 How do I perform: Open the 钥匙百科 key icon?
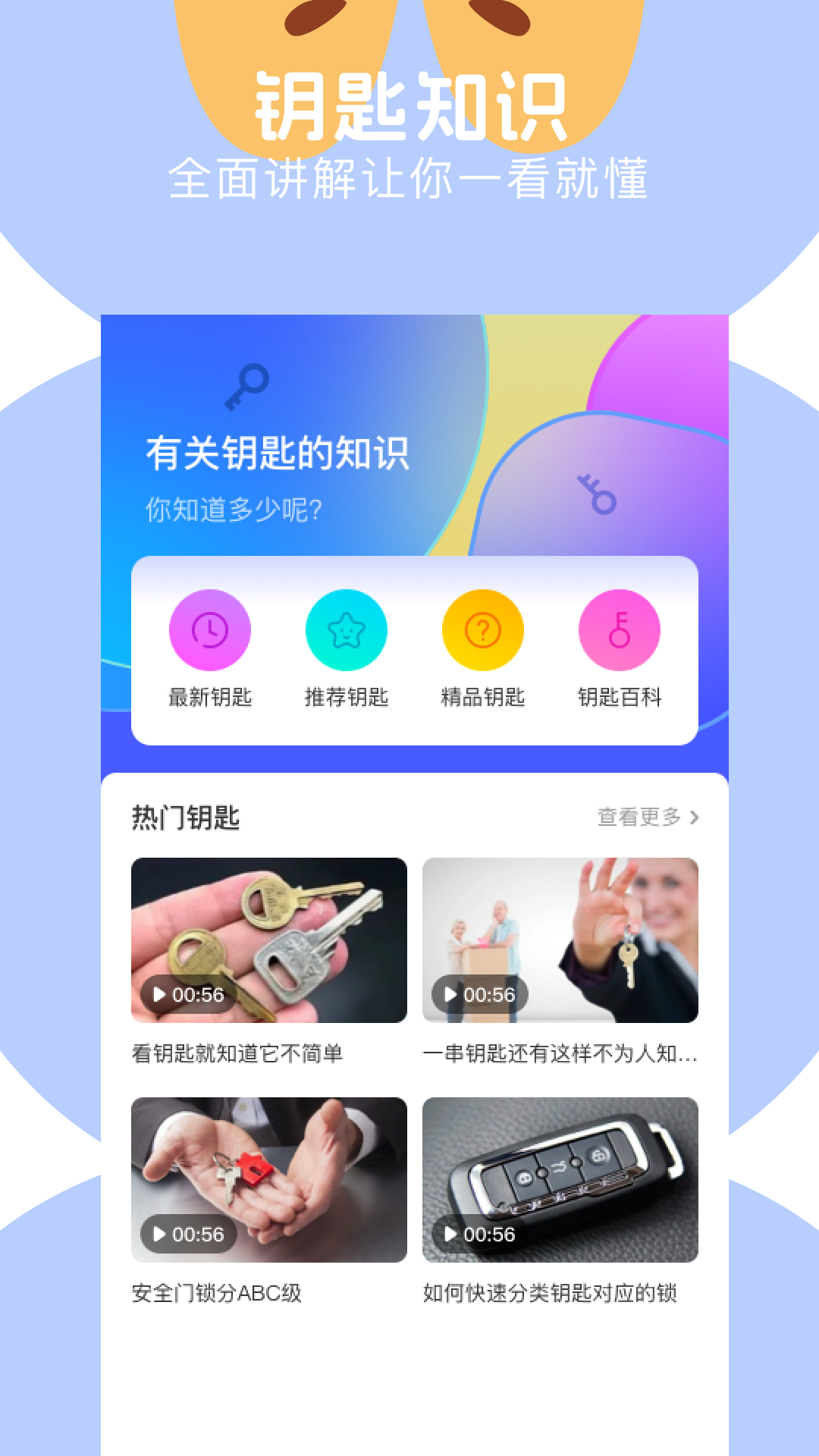click(620, 629)
